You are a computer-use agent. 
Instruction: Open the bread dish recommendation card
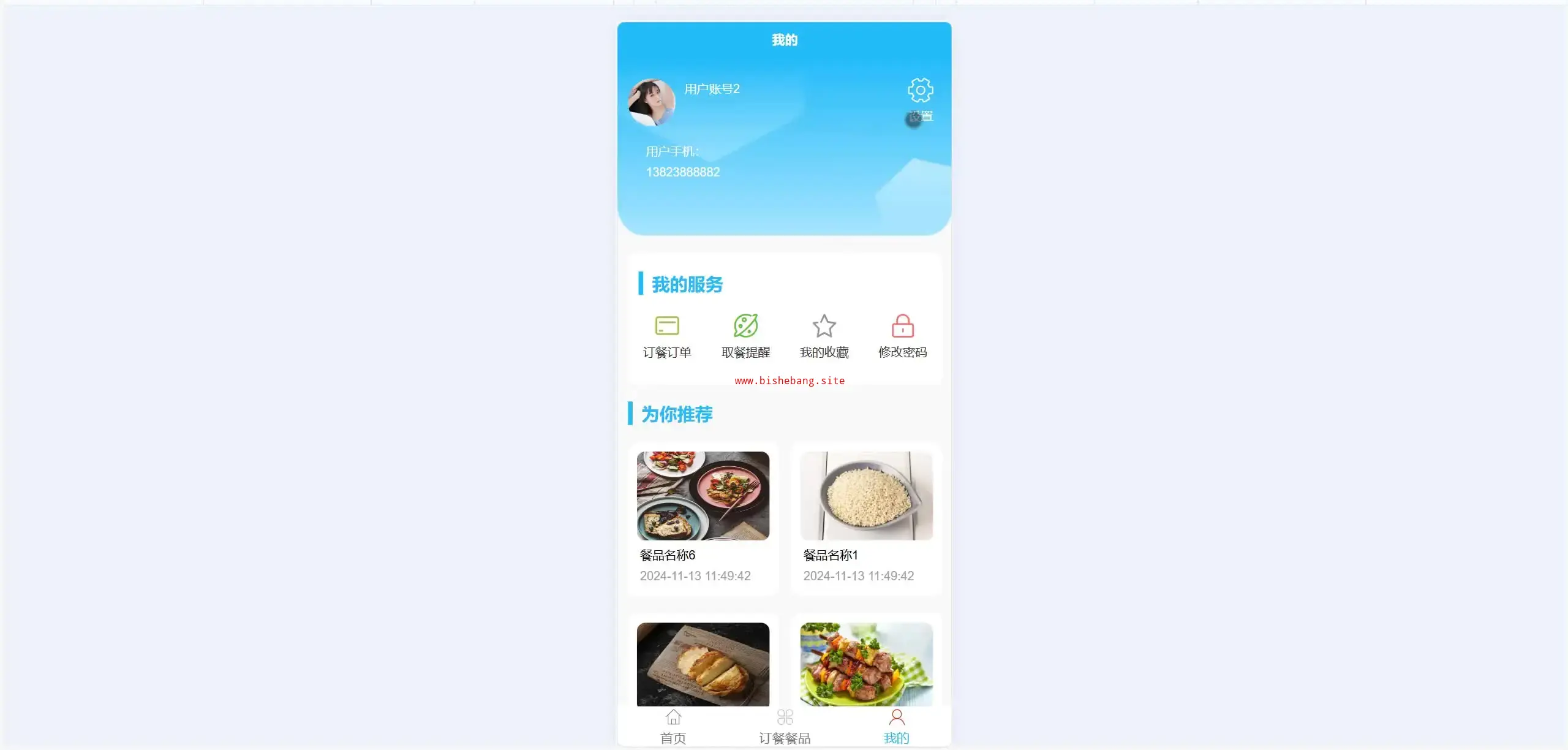703,664
